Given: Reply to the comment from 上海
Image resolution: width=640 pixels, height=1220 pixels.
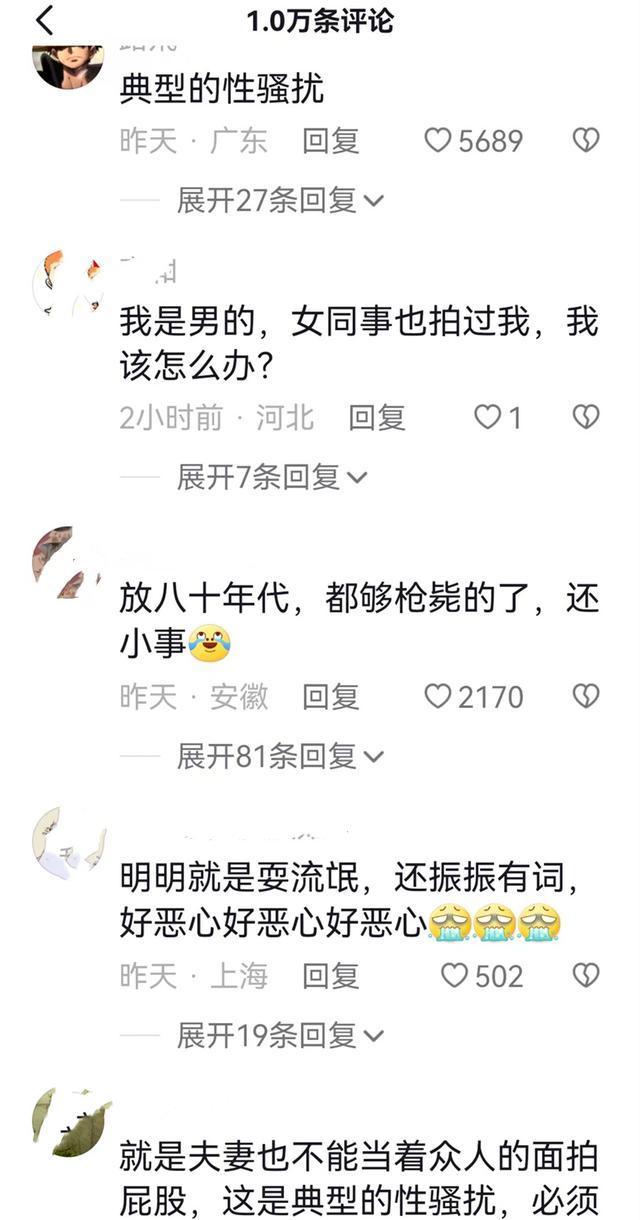Looking at the screenshot, I should click(x=330, y=976).
